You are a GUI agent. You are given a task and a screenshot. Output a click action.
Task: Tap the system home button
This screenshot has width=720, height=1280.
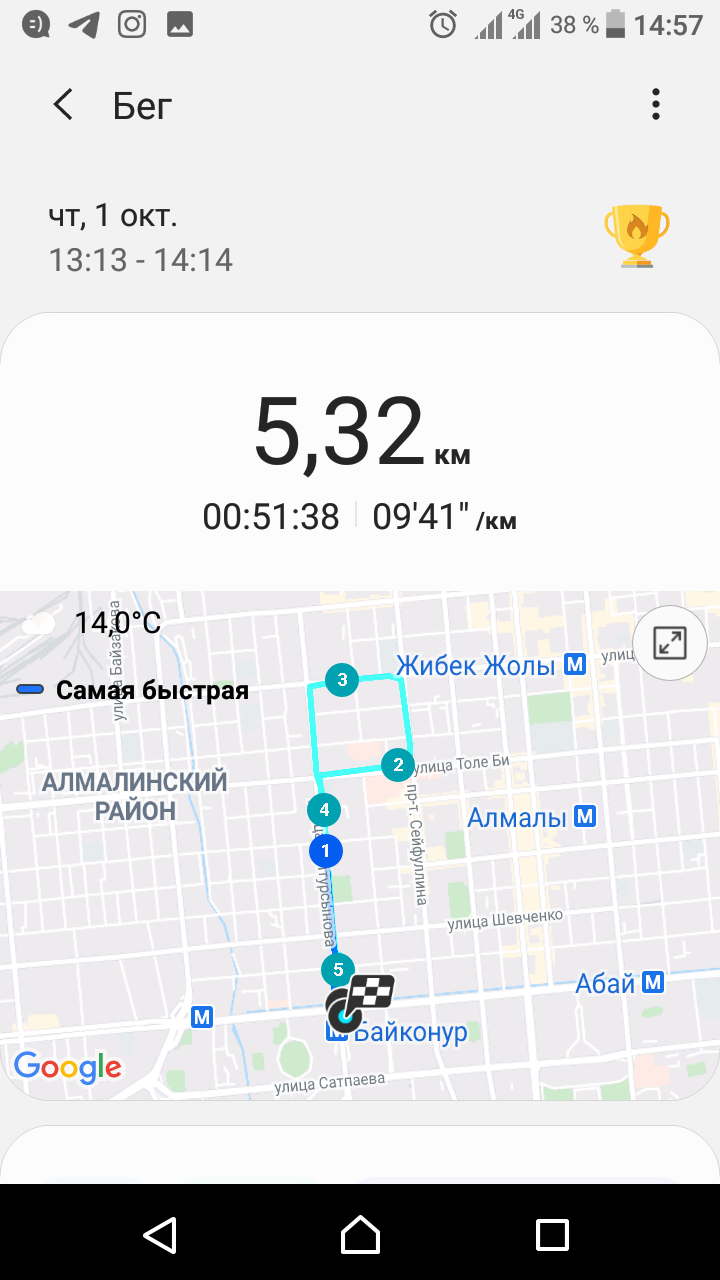tap(360, 1234)
